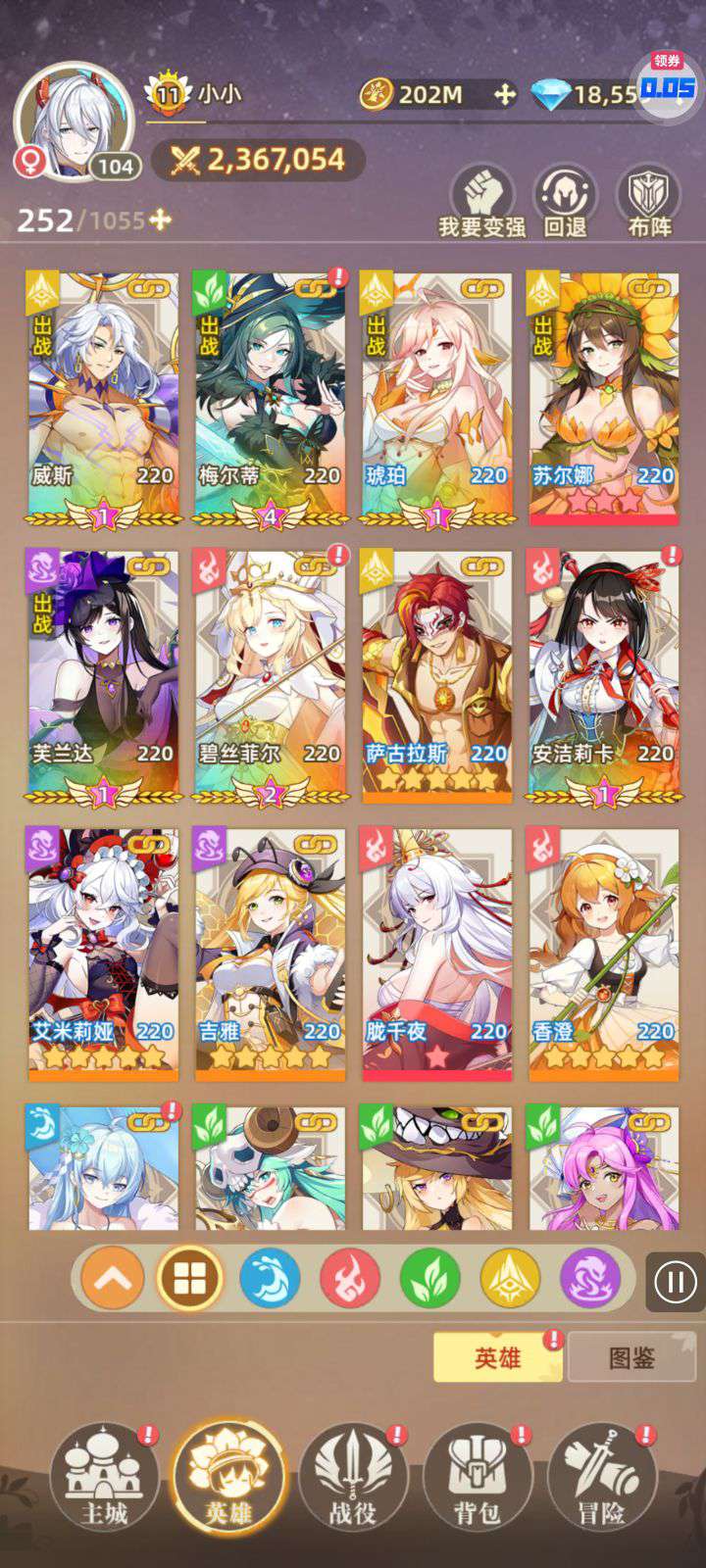Show all heroes with the grid filter
Image resolution: width=706 pixels, height=1568 pixels.
[x=189, y=1278]
